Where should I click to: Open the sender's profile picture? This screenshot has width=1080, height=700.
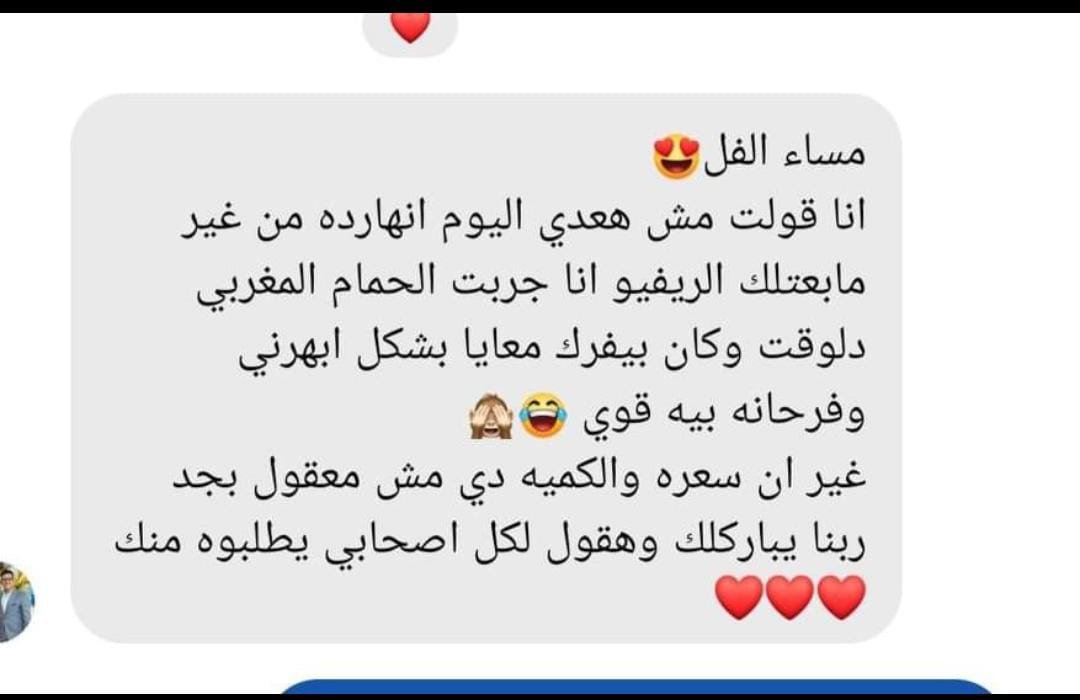pyautogui.click(x=14, y=602)
